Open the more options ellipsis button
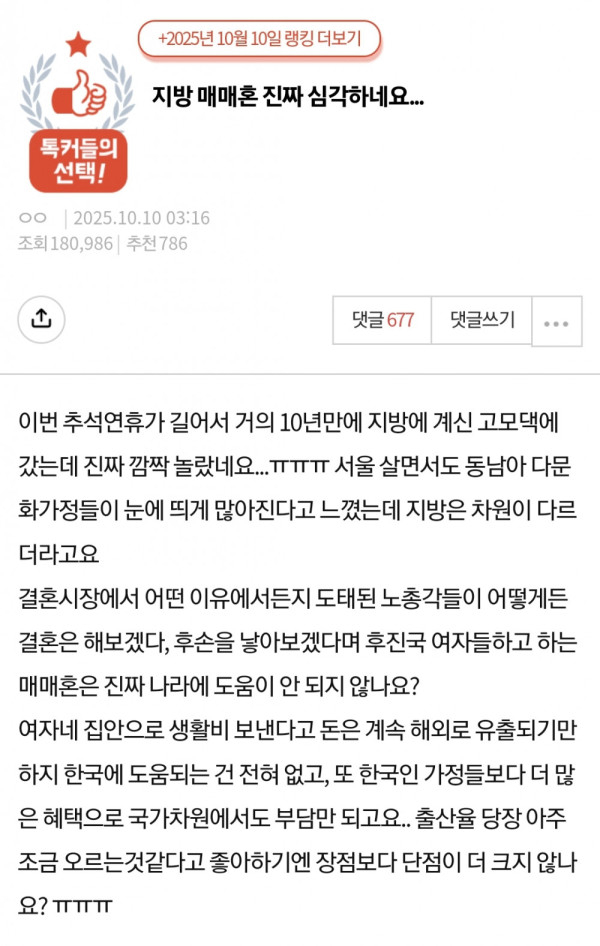Viewport: 600px width, 946px height. click(556, 321)
